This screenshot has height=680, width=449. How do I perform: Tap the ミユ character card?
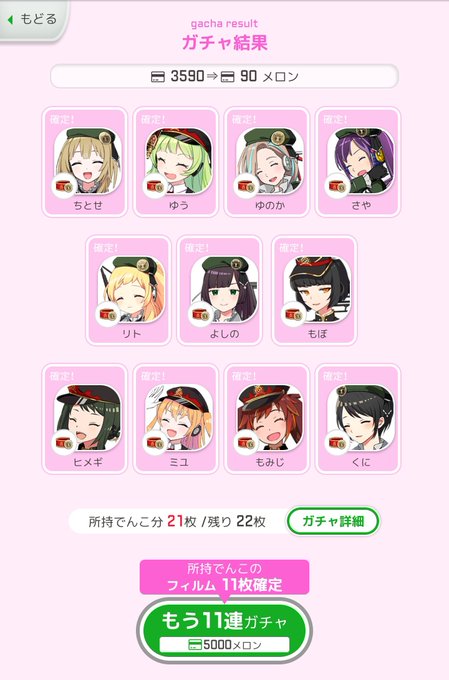(176, 419)
